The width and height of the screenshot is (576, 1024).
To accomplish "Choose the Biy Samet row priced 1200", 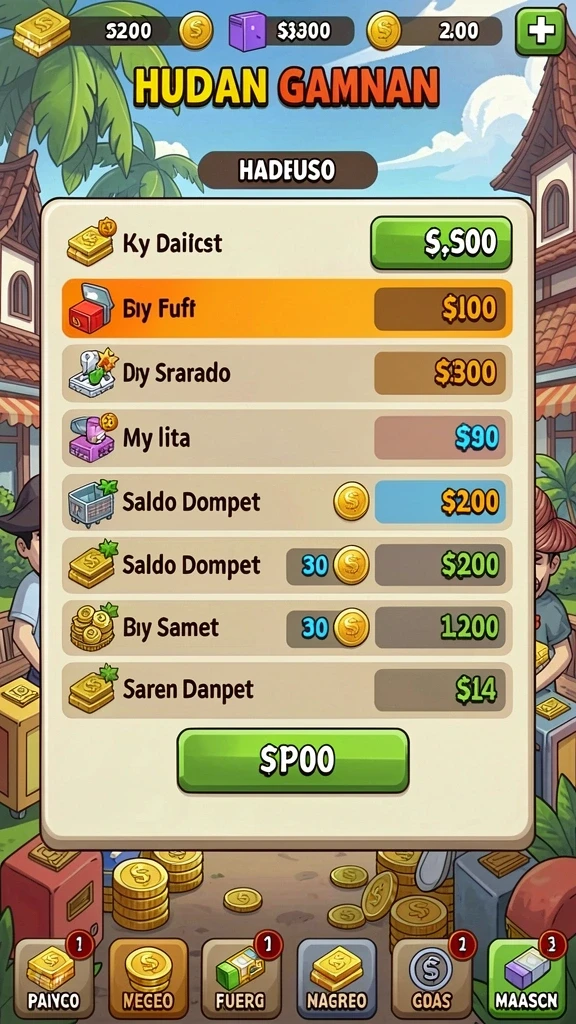I will [287, 628].
